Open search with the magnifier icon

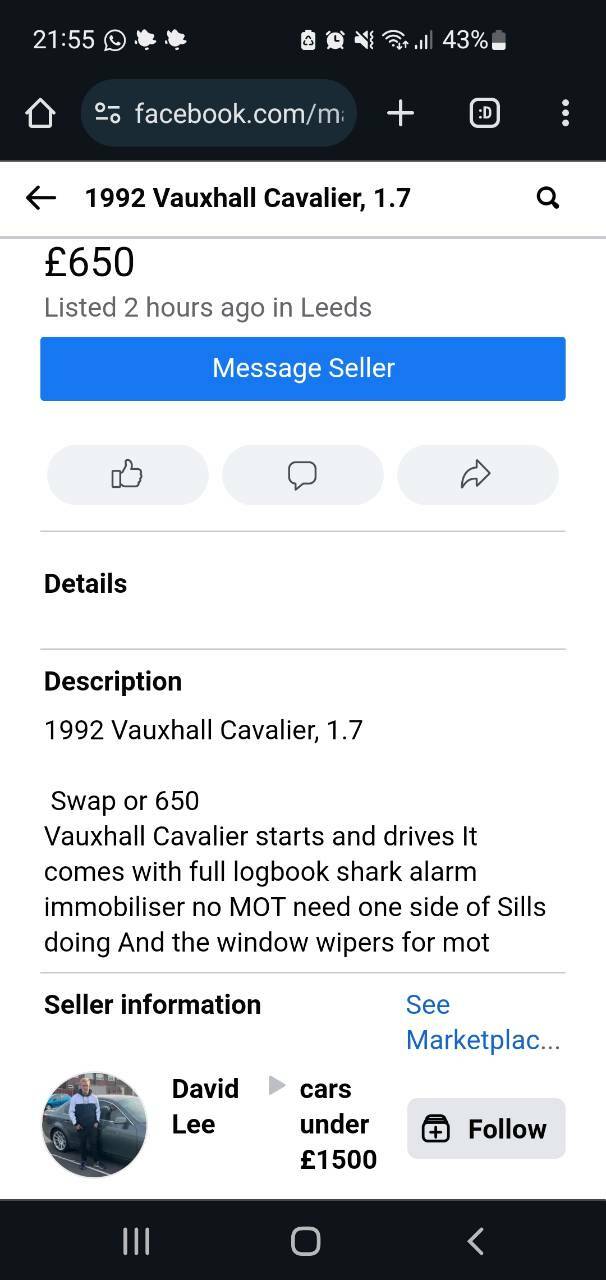548,198
